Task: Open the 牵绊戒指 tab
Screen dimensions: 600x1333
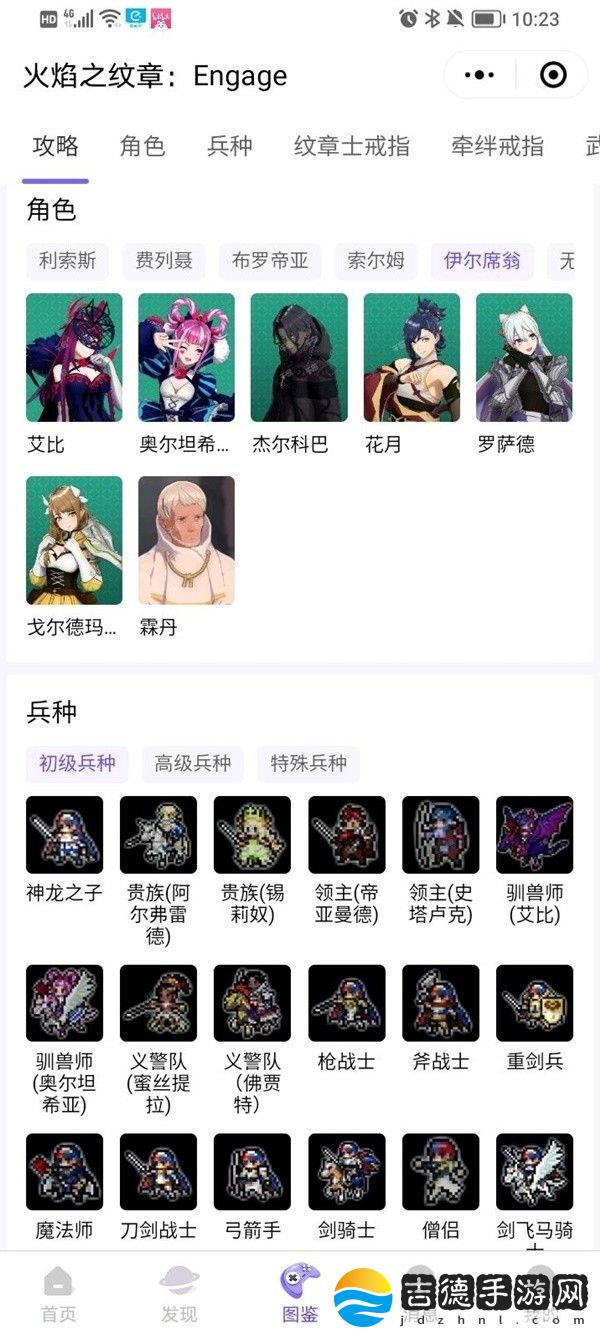Action: tap(497, 146)
